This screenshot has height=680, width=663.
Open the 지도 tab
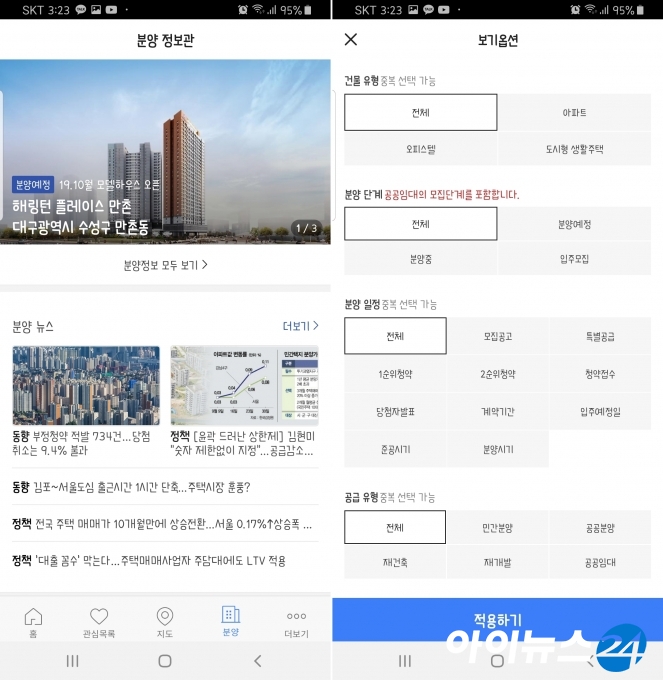[165, 621]
